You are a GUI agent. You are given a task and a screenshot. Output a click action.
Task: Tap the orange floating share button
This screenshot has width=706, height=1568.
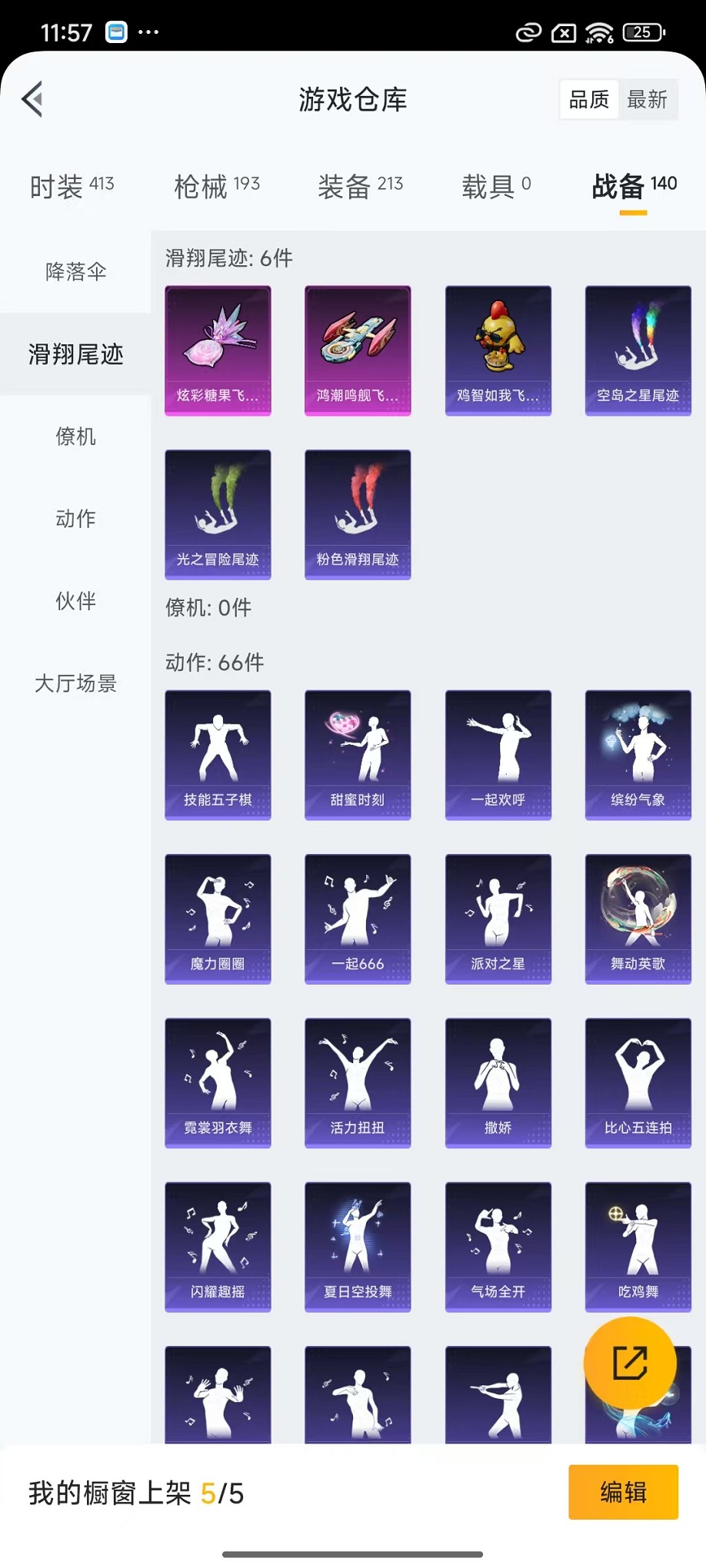[x=630, y=1363]
